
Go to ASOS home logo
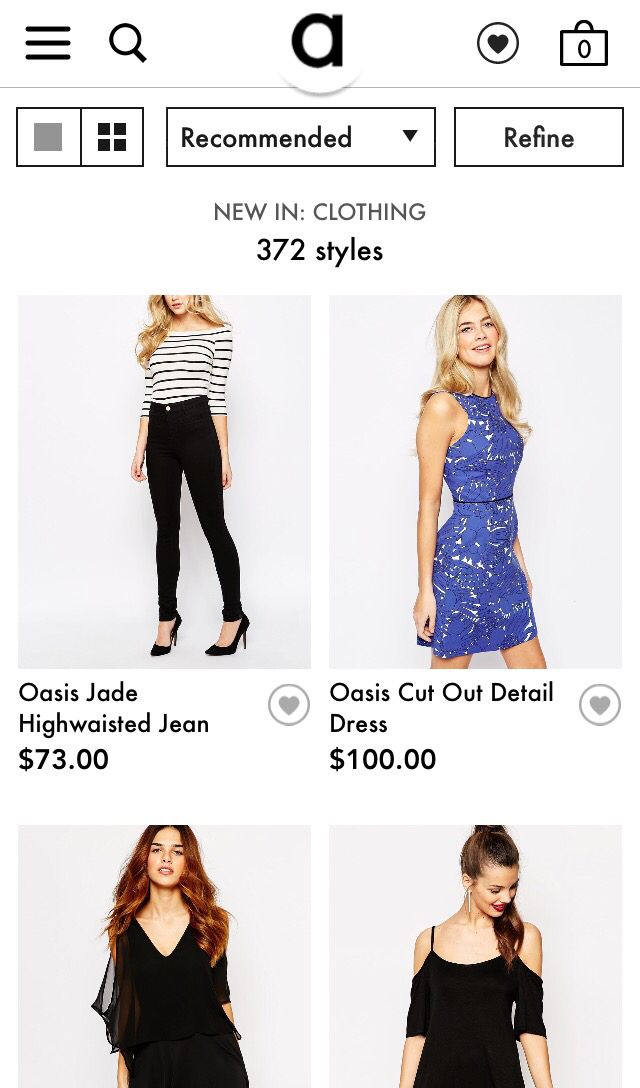318,42
